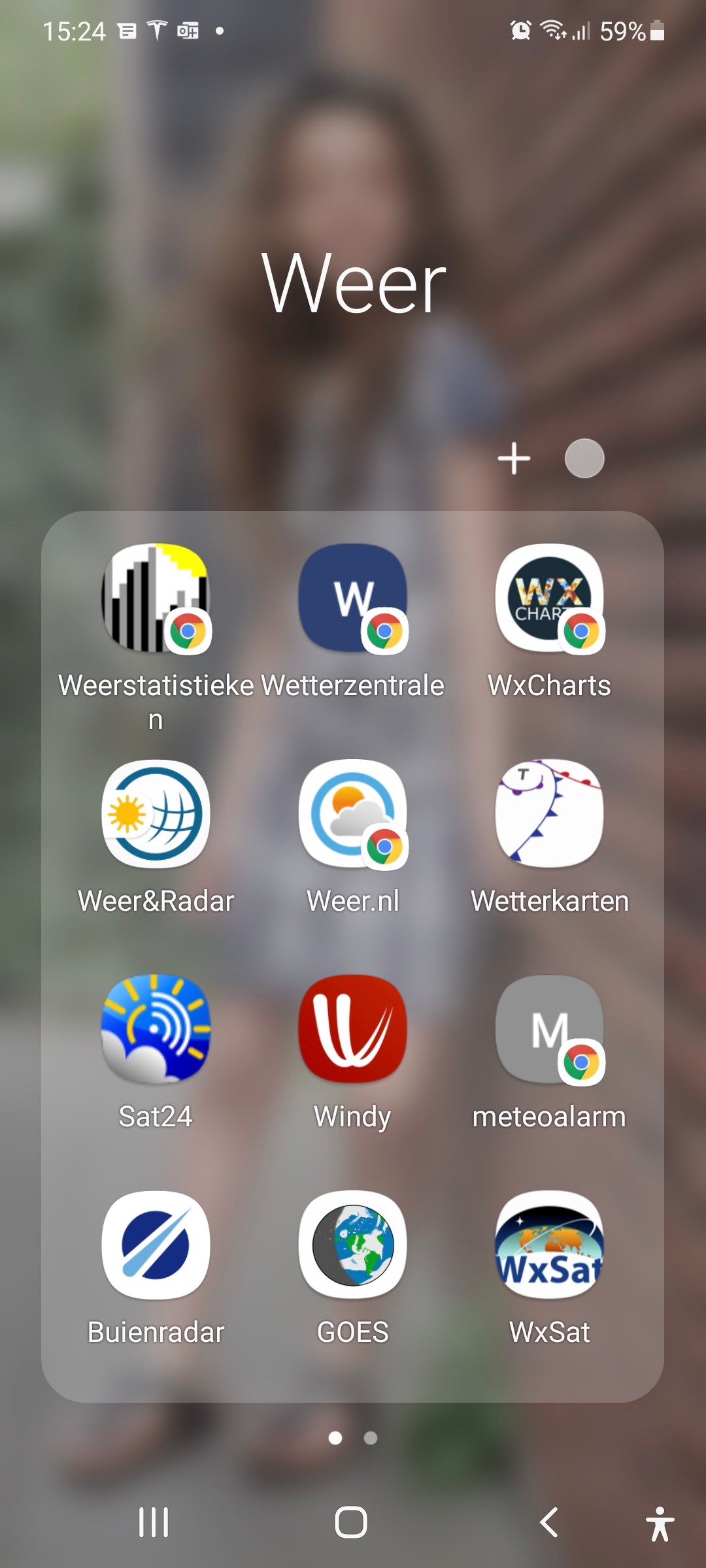Launch the Weer&Radar app
Viewport: 706px width, 1568px height.
pos(156,813)
